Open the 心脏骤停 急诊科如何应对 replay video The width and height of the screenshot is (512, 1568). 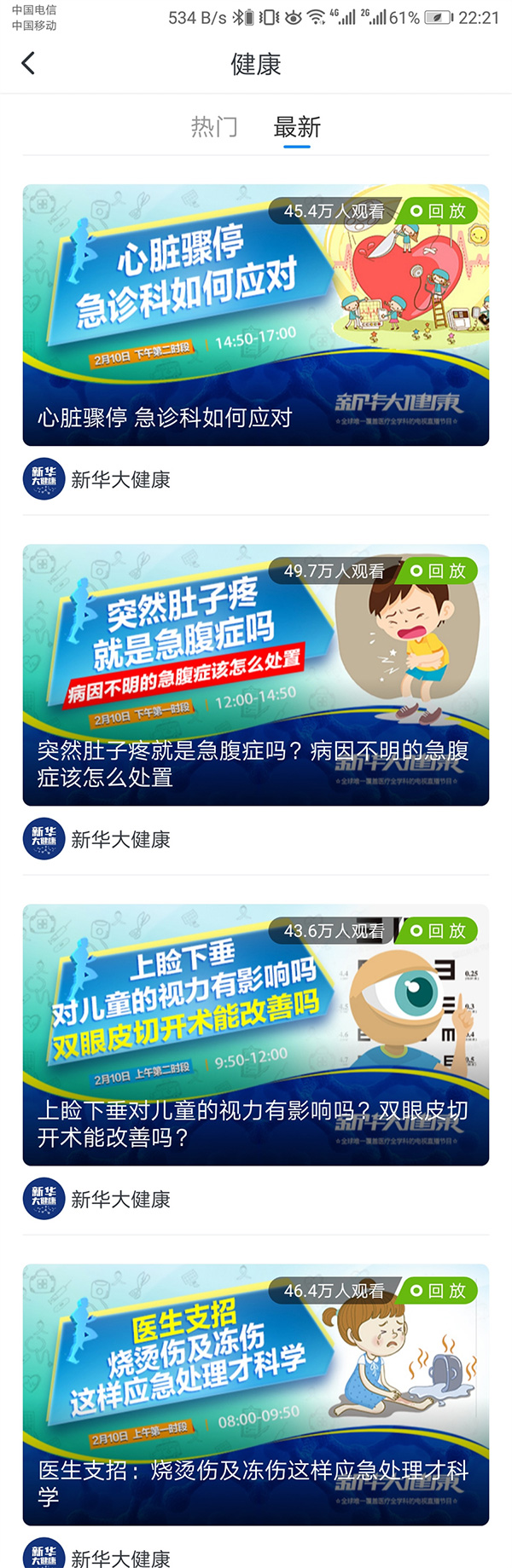point(255,315)
